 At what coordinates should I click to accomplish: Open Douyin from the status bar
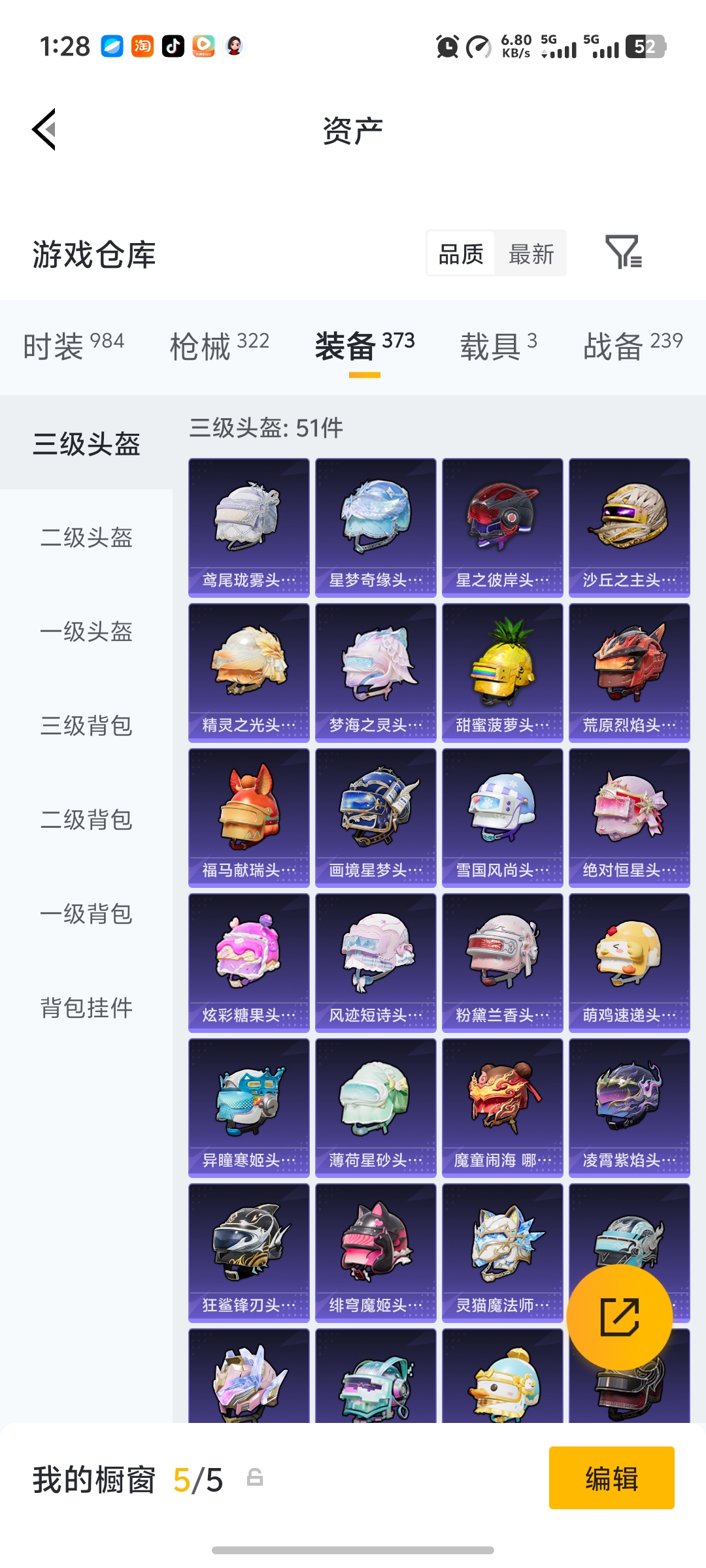(172, 46)
